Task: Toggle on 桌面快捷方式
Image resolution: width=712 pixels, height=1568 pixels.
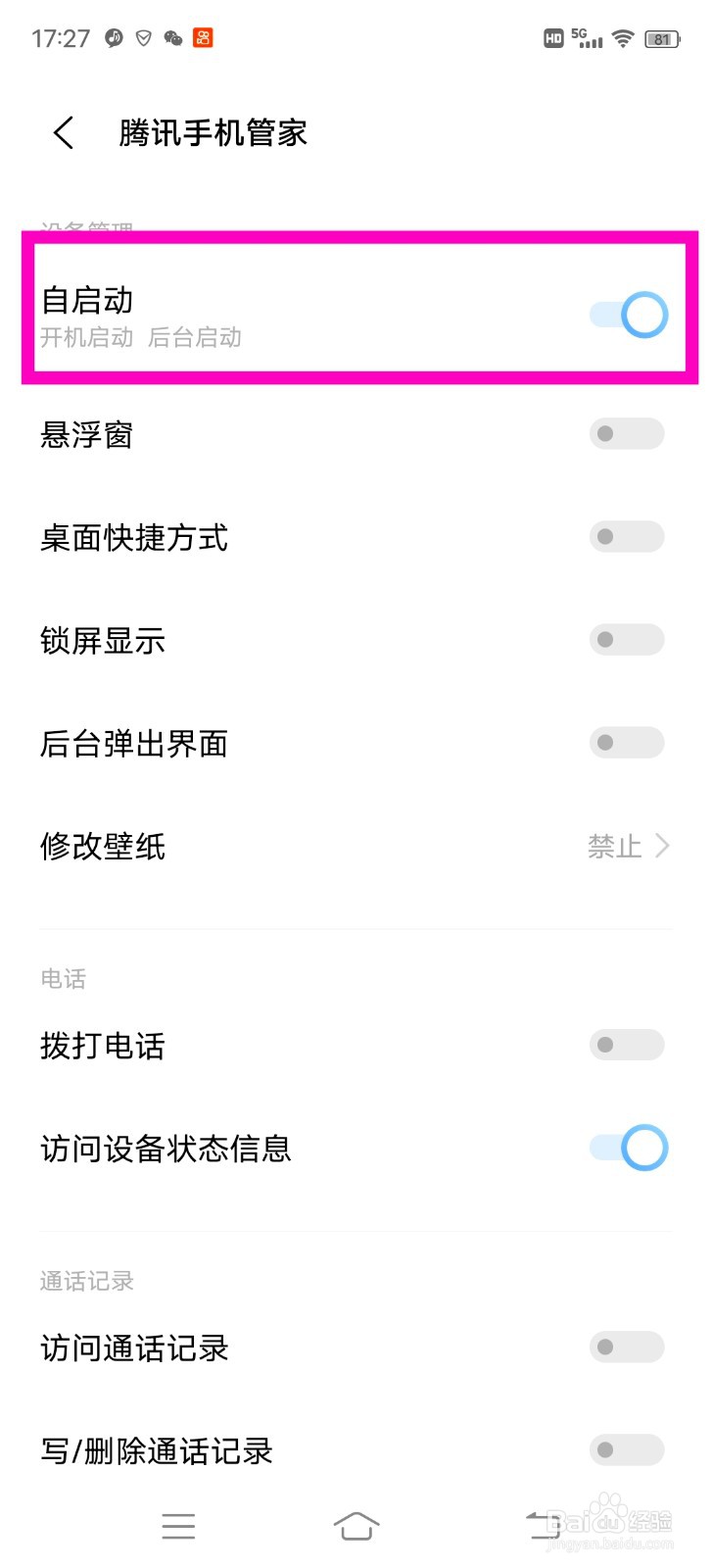Action: (x=627, y=537)
